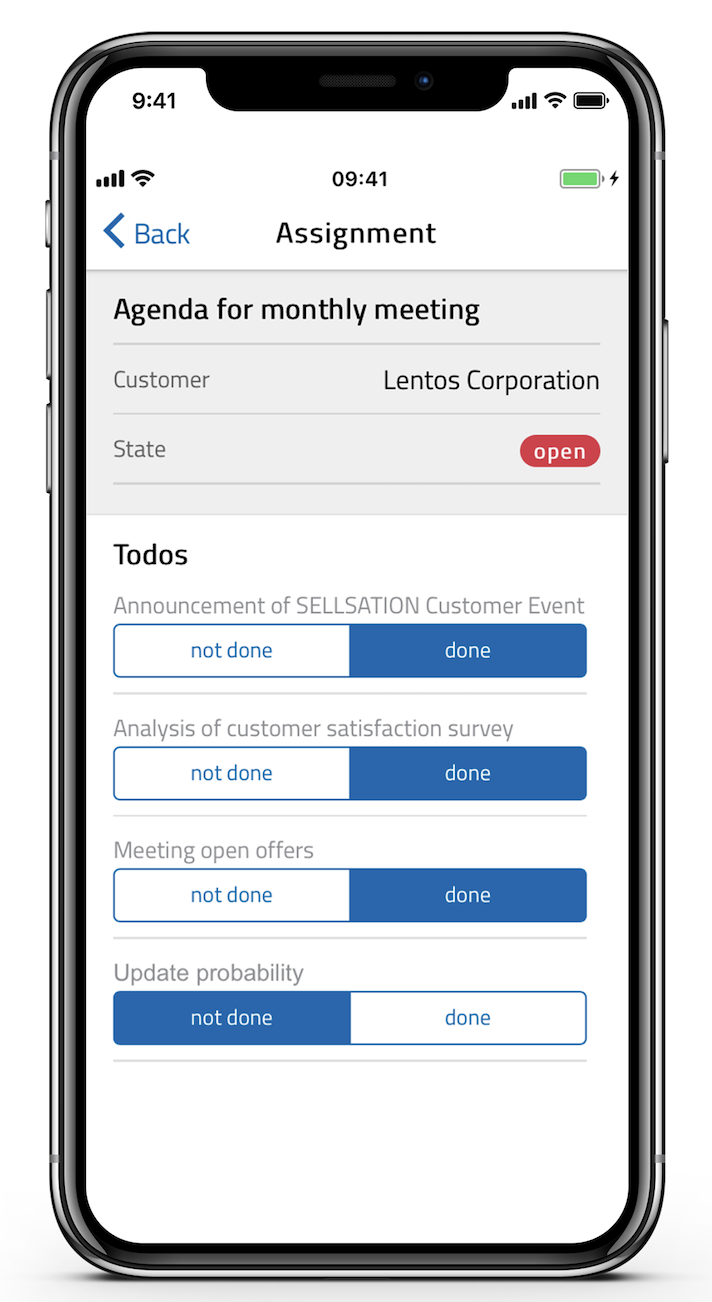This screenshot has height=1302, width=712.
Task: Mark SELLSATION Customer Event announcement as not done
Action: click(x=232, y=651)
